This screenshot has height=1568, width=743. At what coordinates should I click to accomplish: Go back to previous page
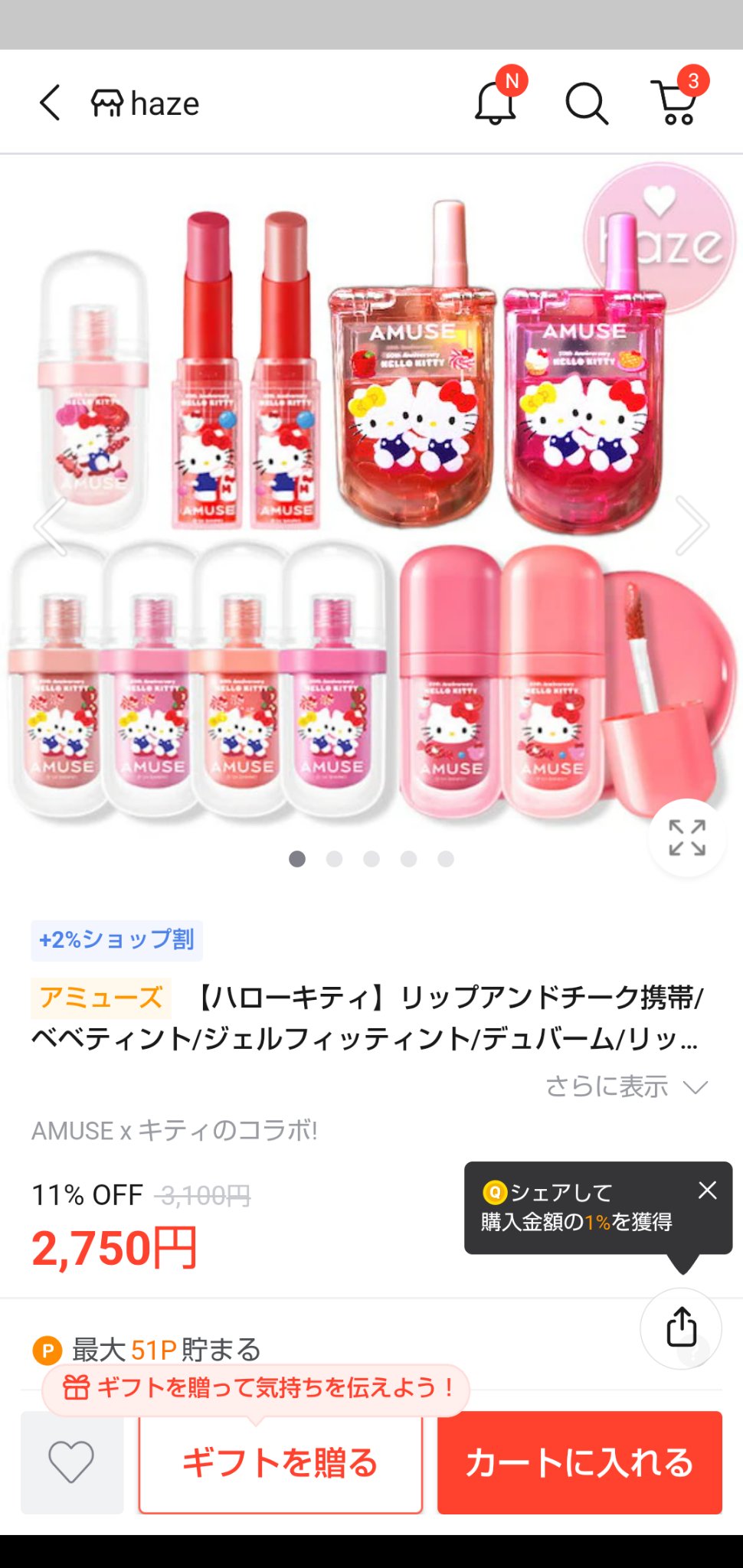51,103
